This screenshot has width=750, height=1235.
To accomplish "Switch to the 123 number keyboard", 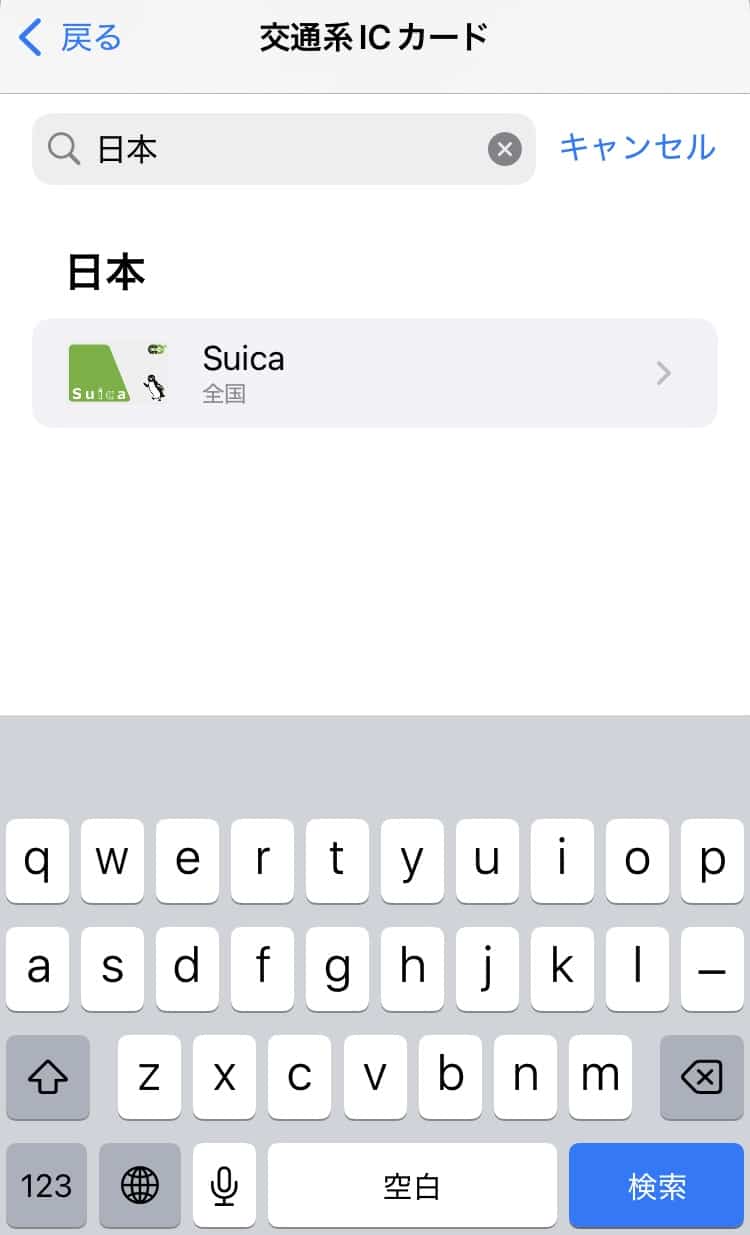I will (47, 1186).
